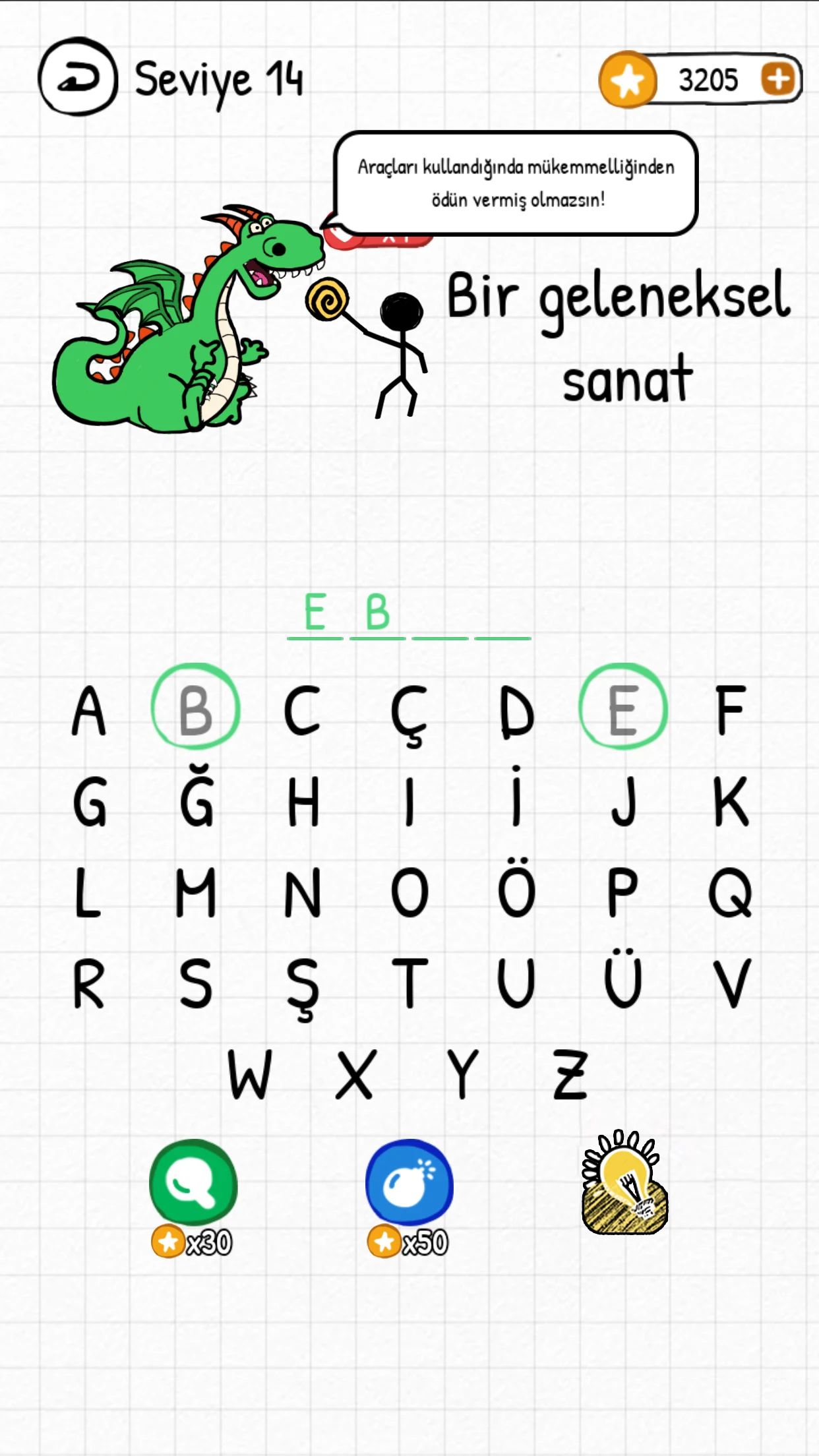
Task: Guess letter N
Action: tap(303, 893)
